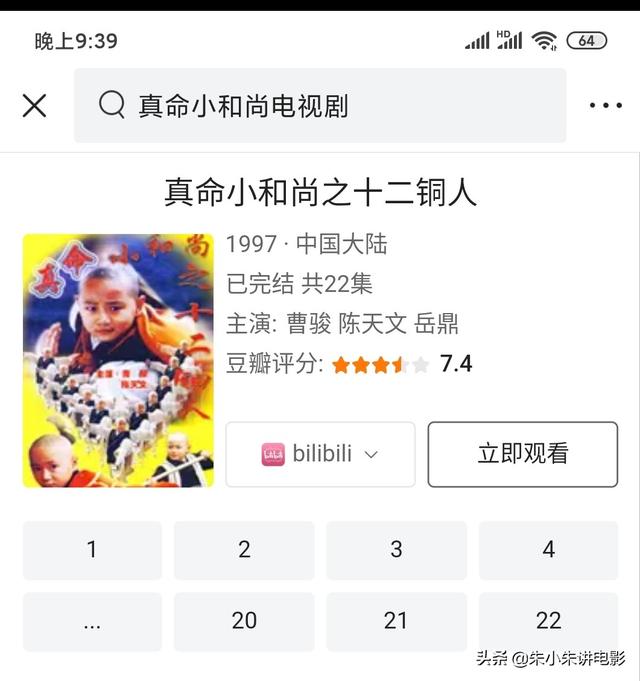
Task: Select episode 2
Action: [244, 550]
